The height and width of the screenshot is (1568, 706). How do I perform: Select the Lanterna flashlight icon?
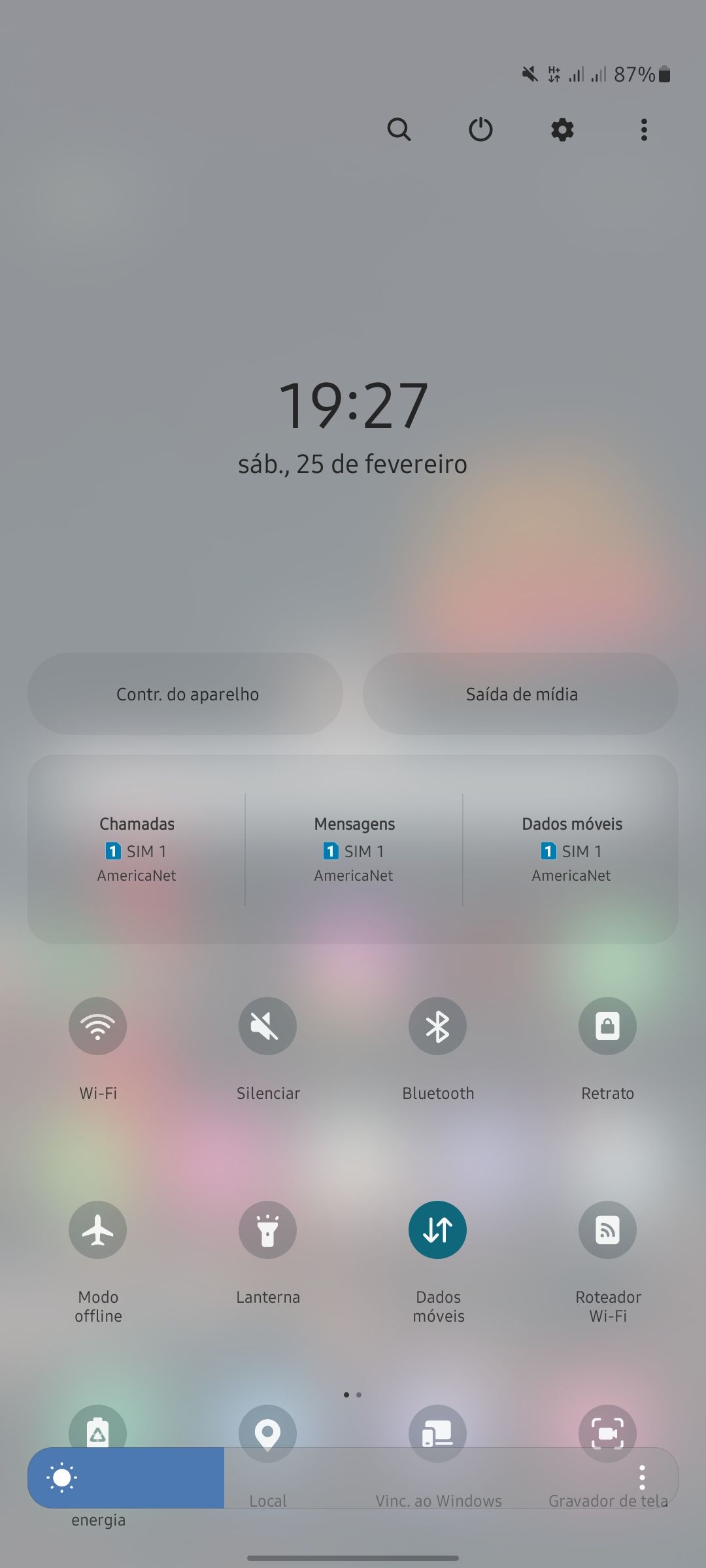click(267, 1230)
